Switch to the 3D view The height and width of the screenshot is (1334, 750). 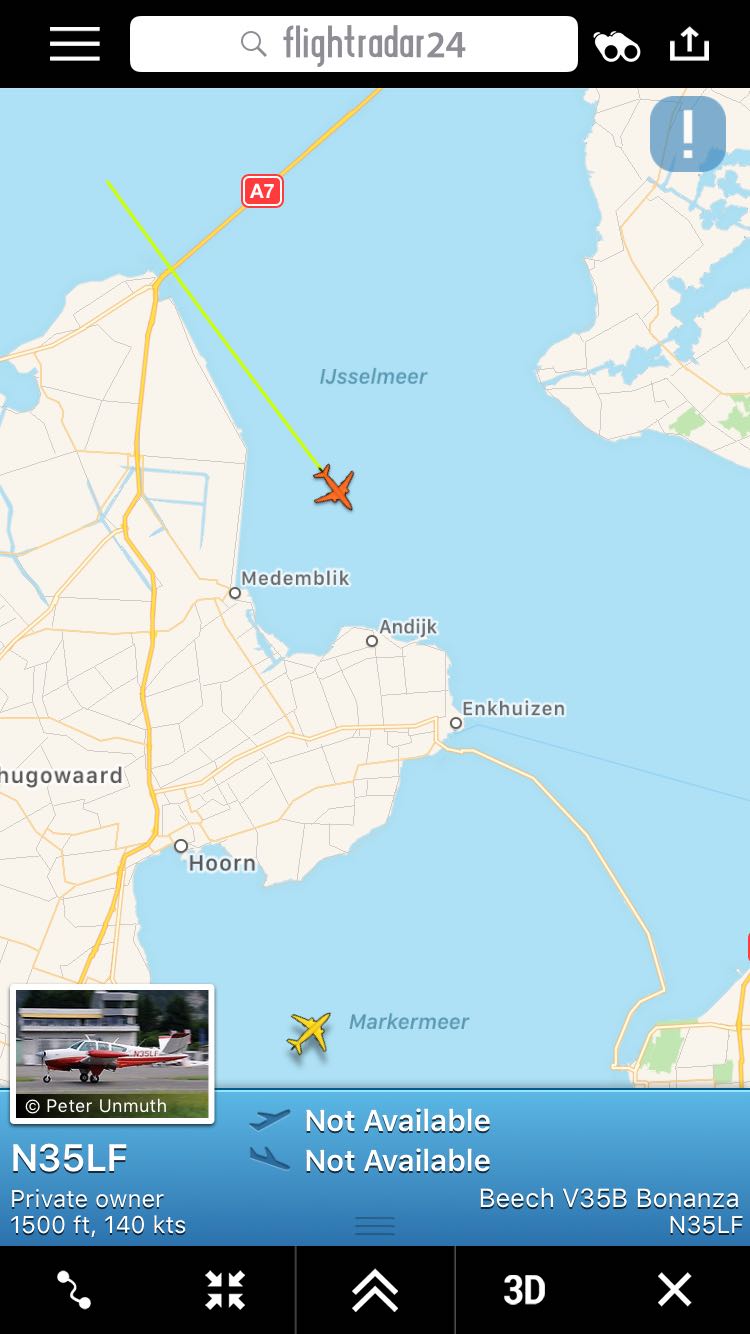(x=524, y=1290)
